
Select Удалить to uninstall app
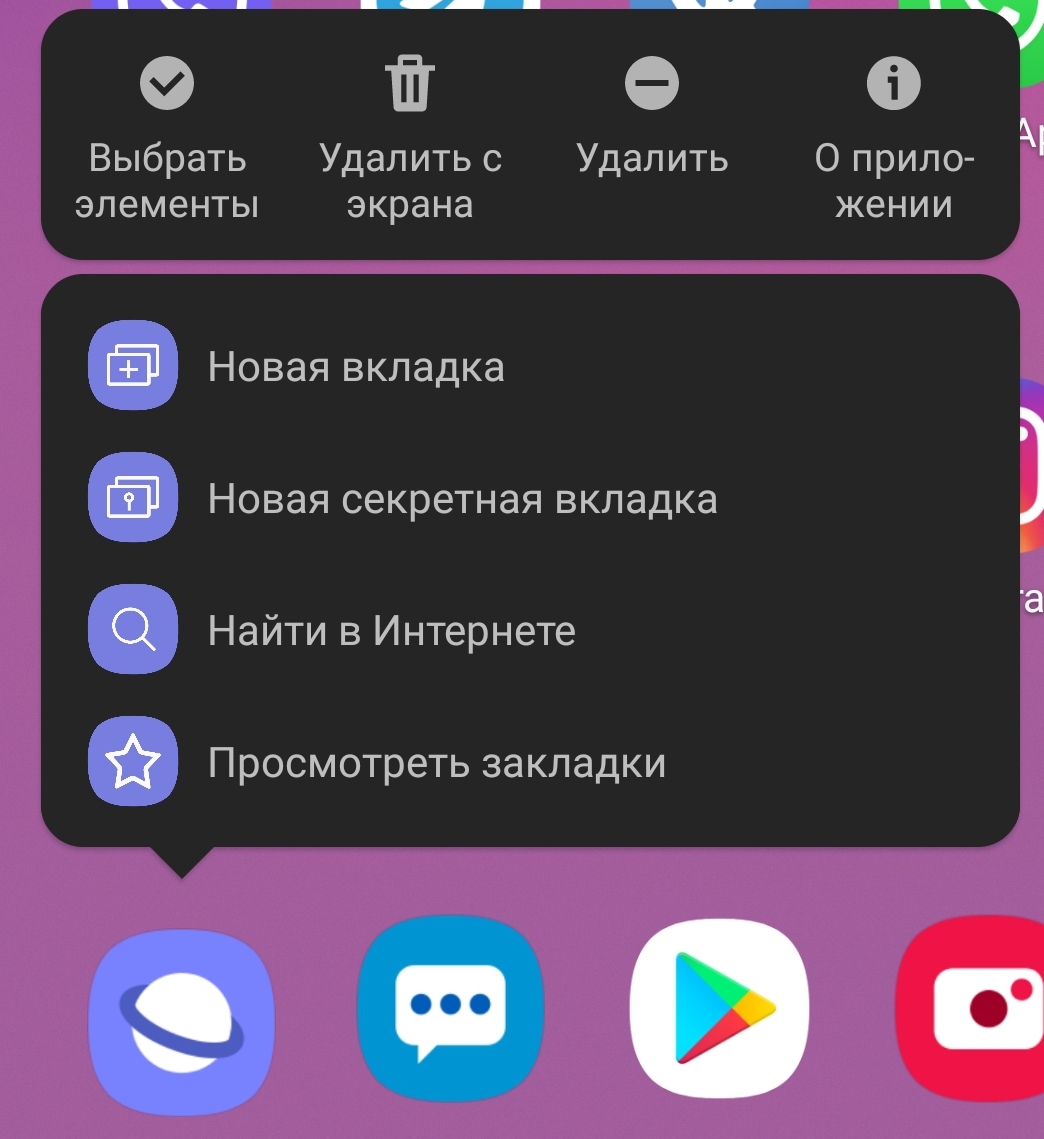652,120
